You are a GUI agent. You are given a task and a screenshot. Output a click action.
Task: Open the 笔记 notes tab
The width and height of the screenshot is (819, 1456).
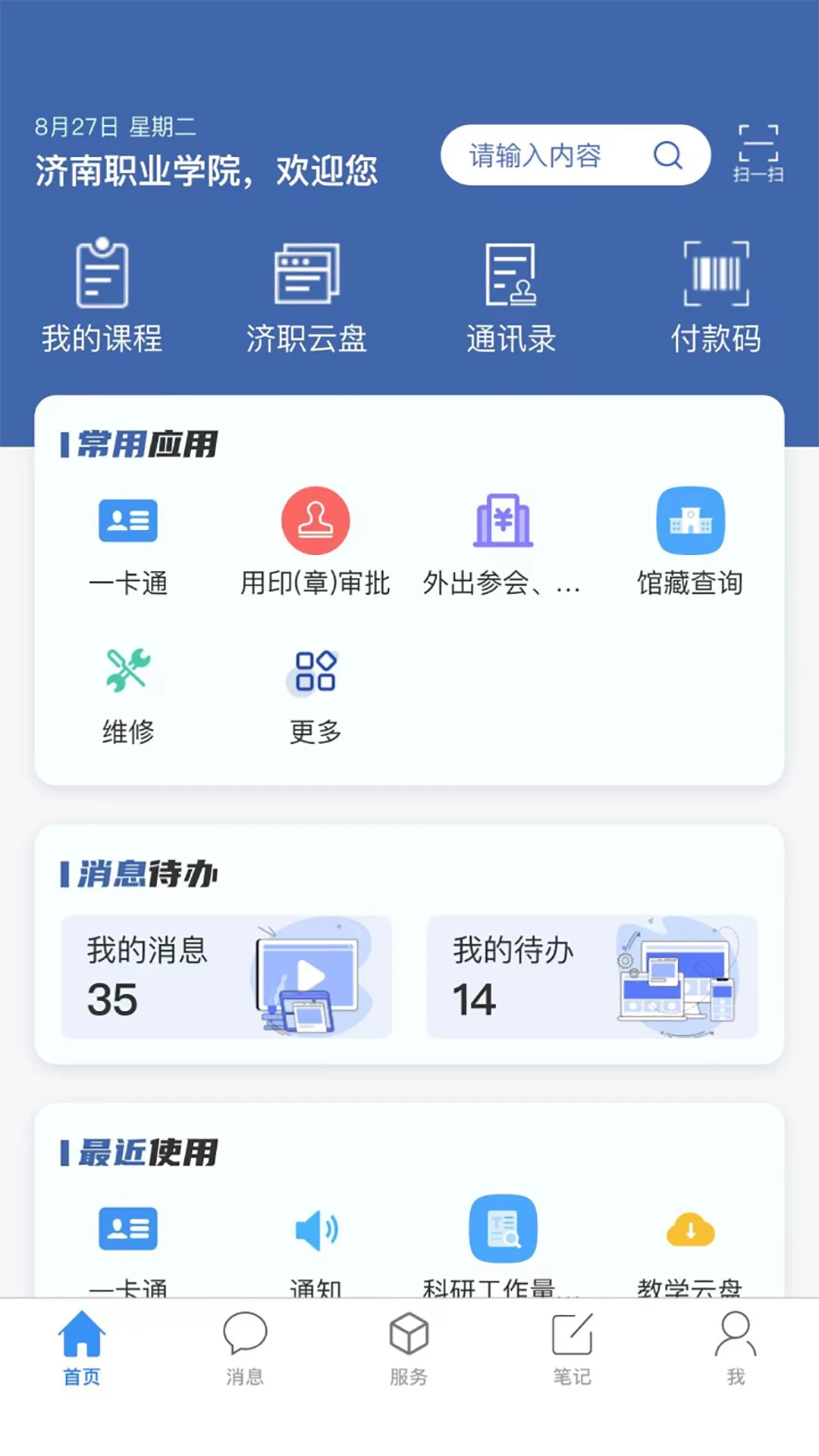coord(573,1350)
